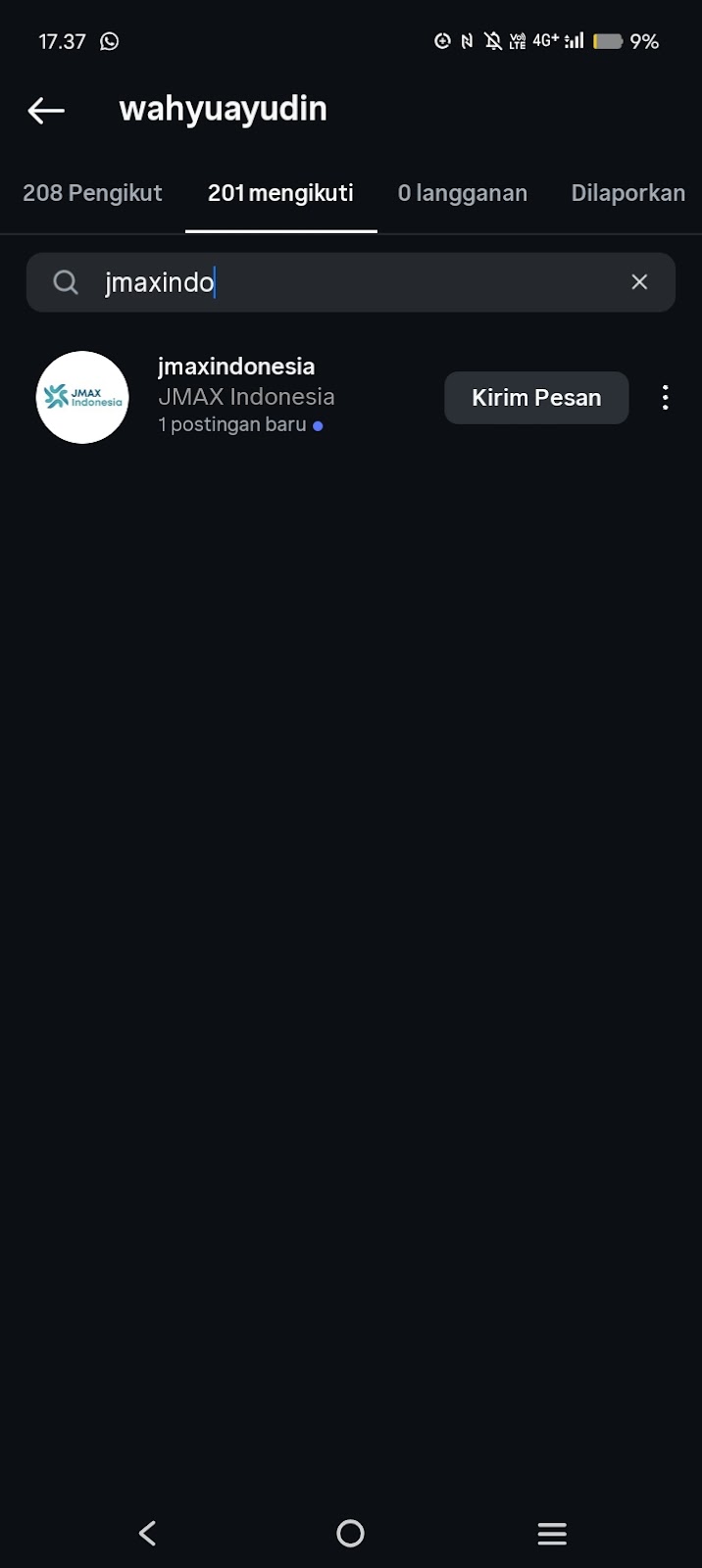
Task: Go back from wahyuayudin's following list
Action: click(46, 110)
